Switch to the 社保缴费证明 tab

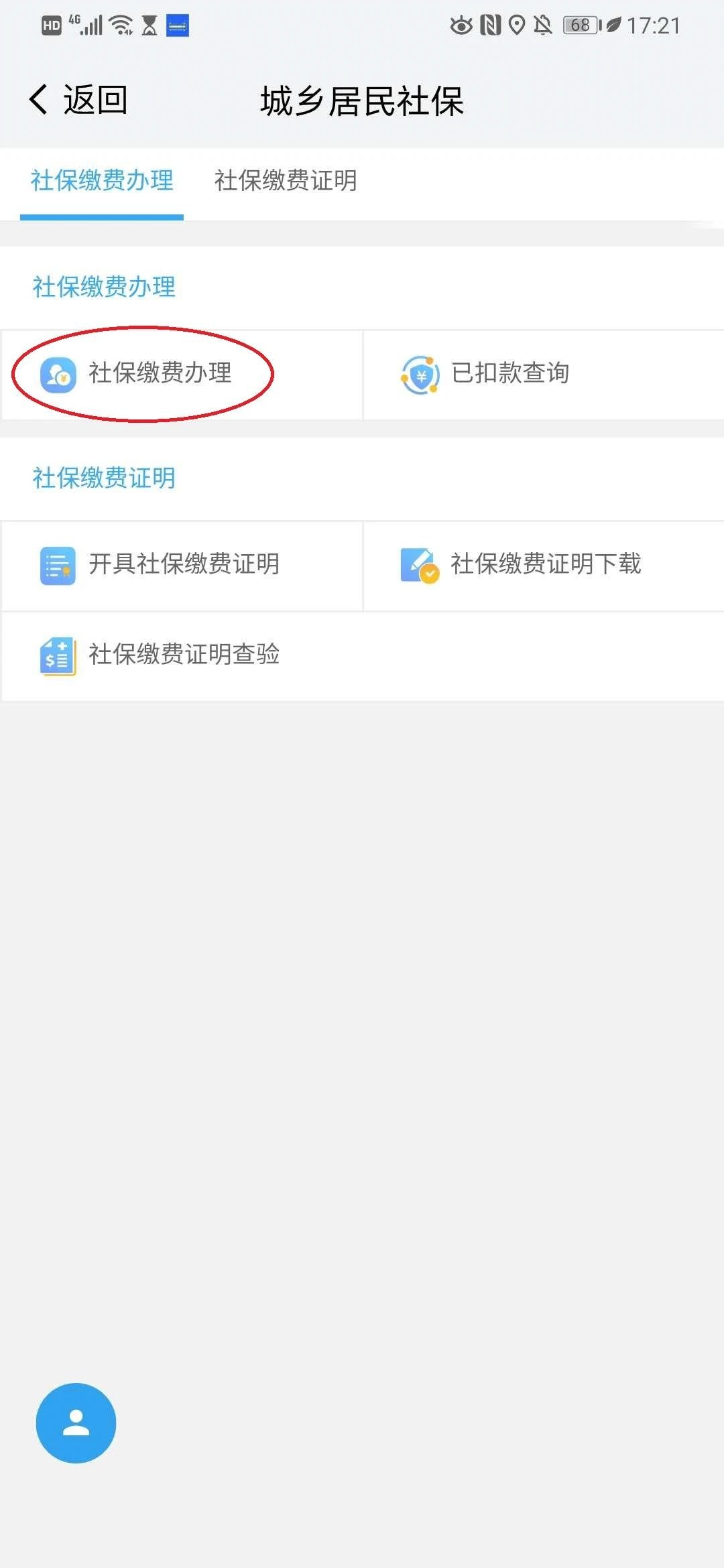point(285,181)
